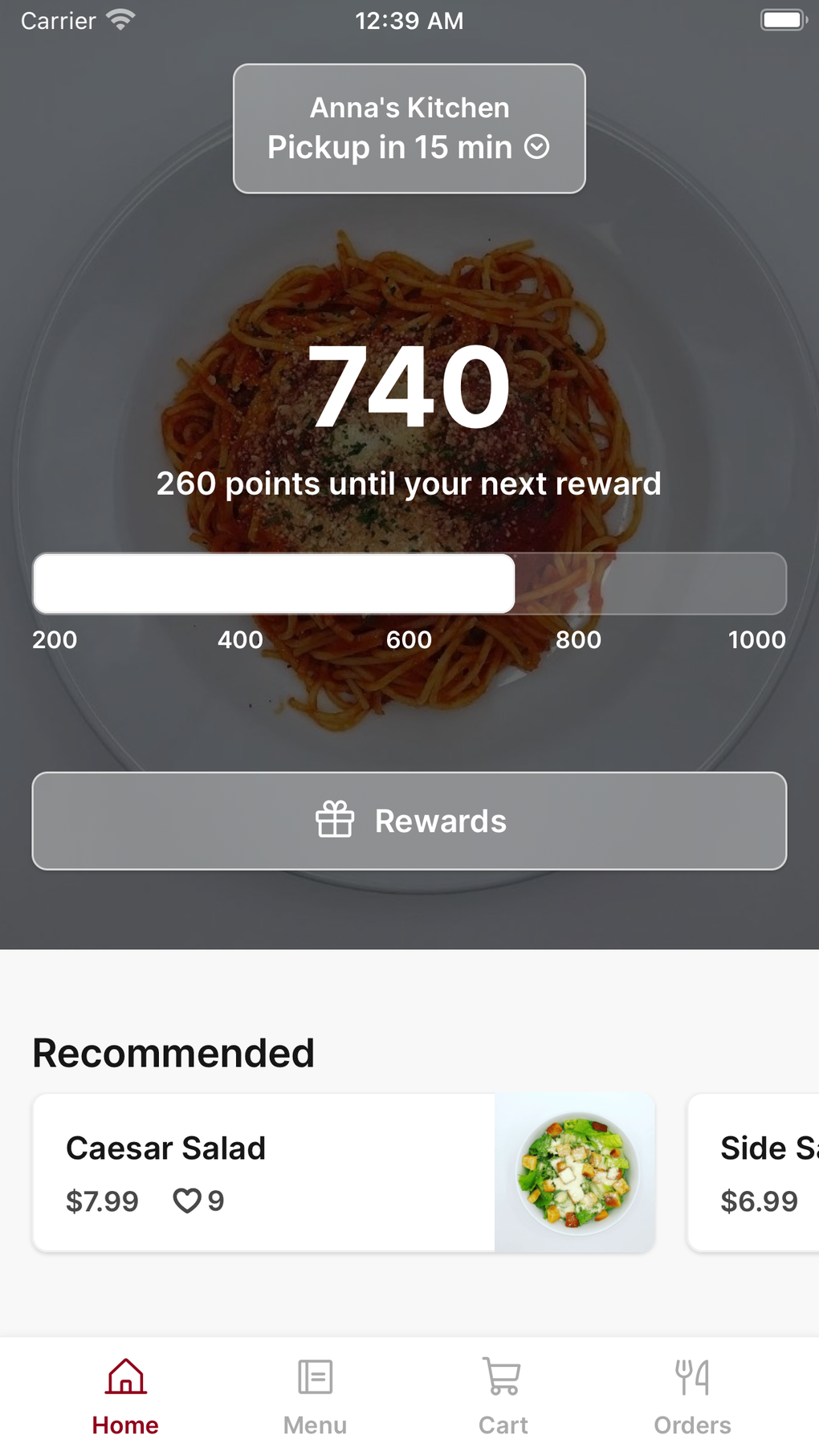819x1456 pixels.
Task: Open Orders via the cutlery icon
Action: (691, 1376)
